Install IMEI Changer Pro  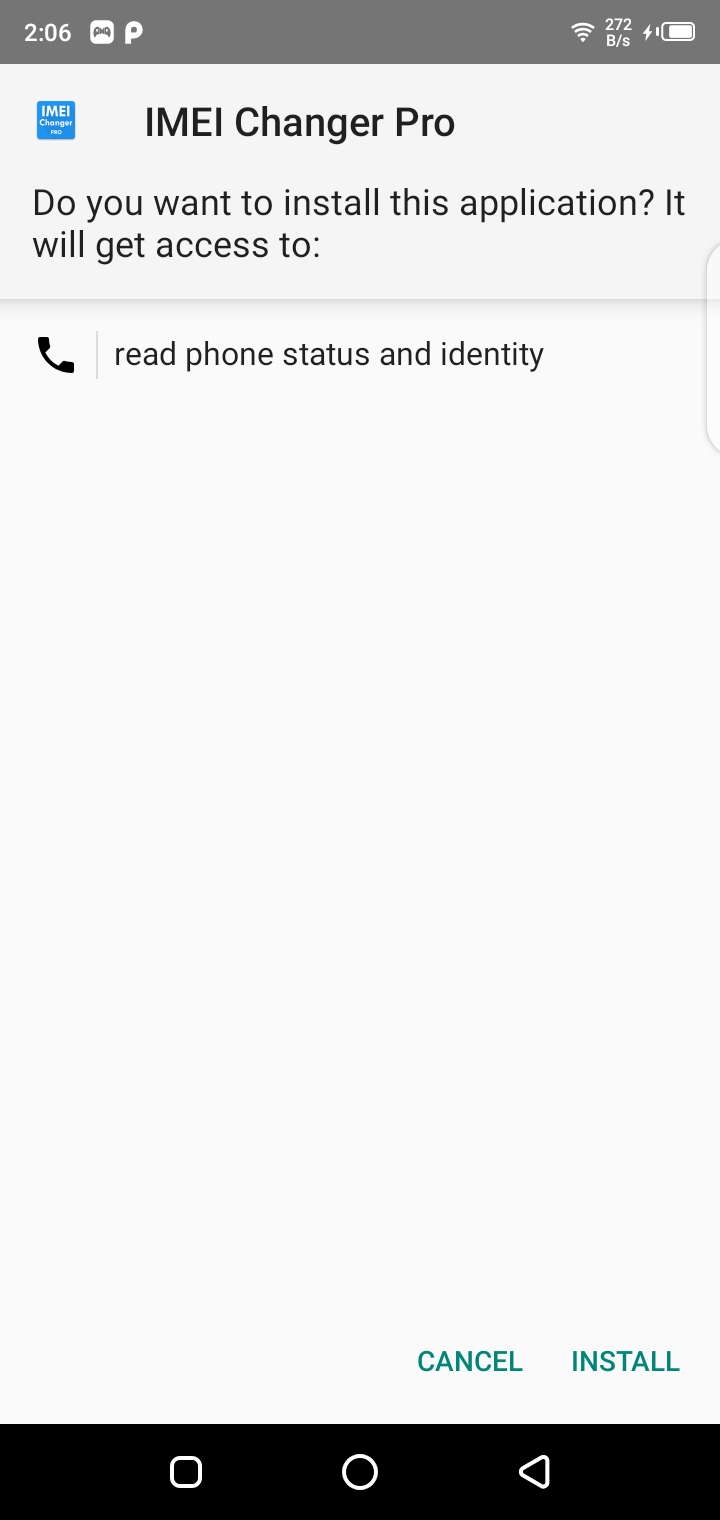click(625, 1361)
